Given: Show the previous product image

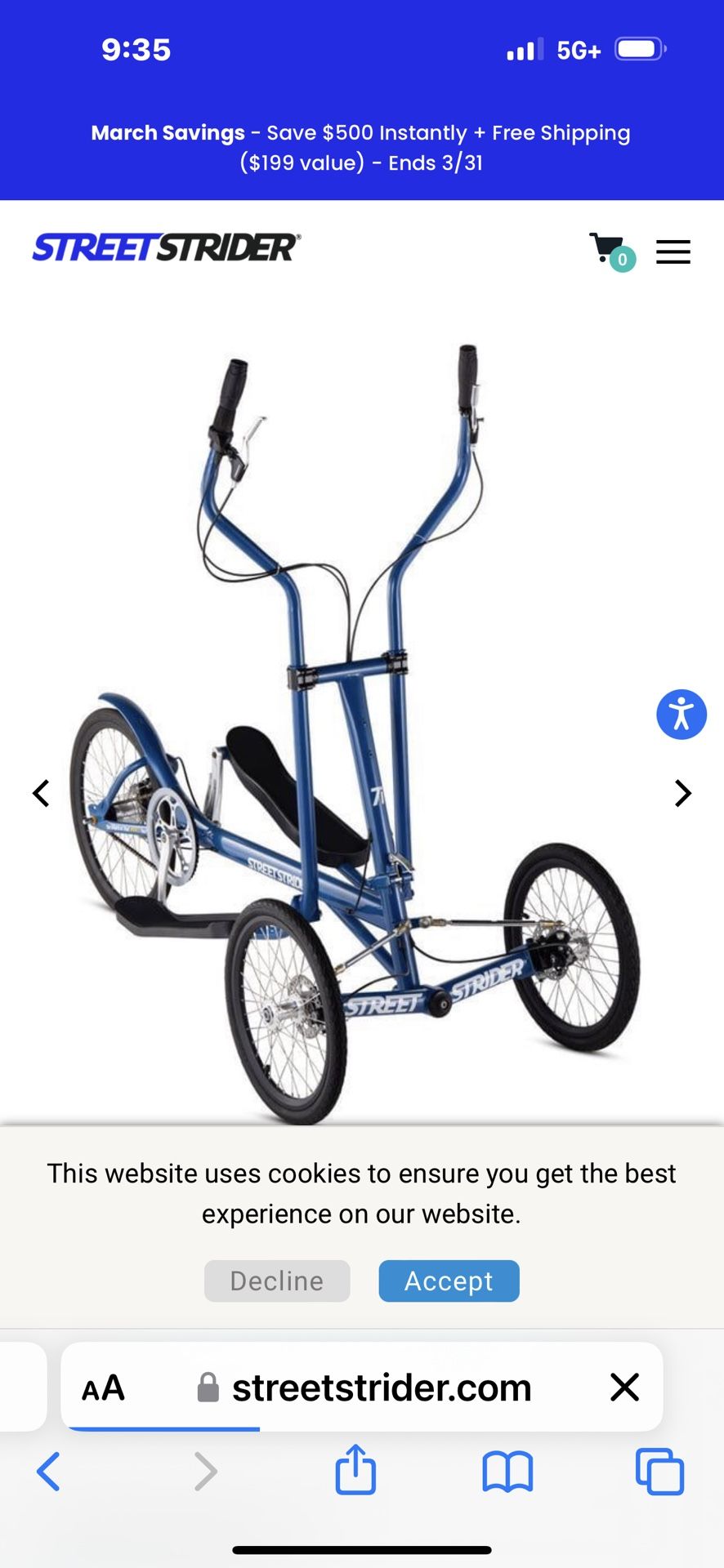Looking at the screenshot, I should (42, 793).
